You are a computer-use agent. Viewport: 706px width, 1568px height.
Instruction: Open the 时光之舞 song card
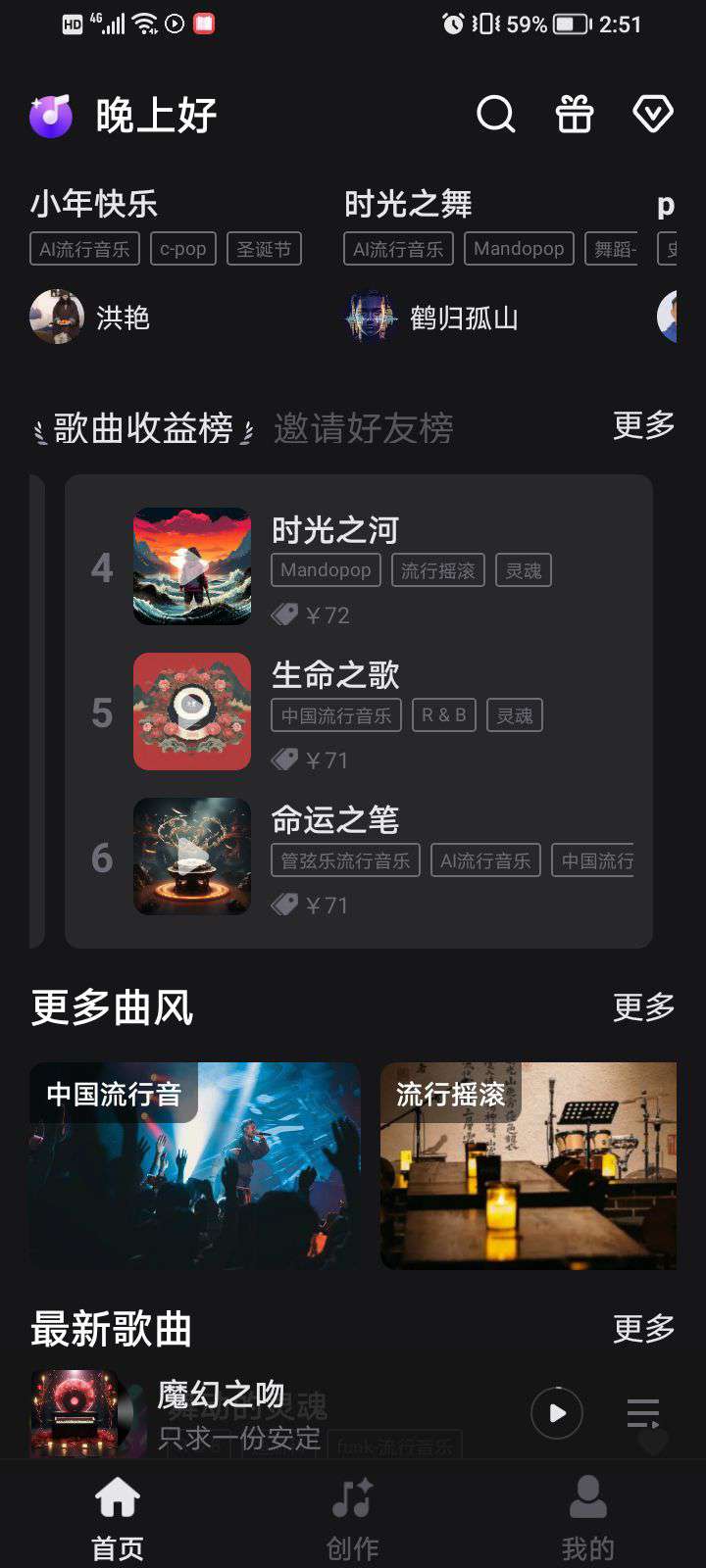(408, 204)
